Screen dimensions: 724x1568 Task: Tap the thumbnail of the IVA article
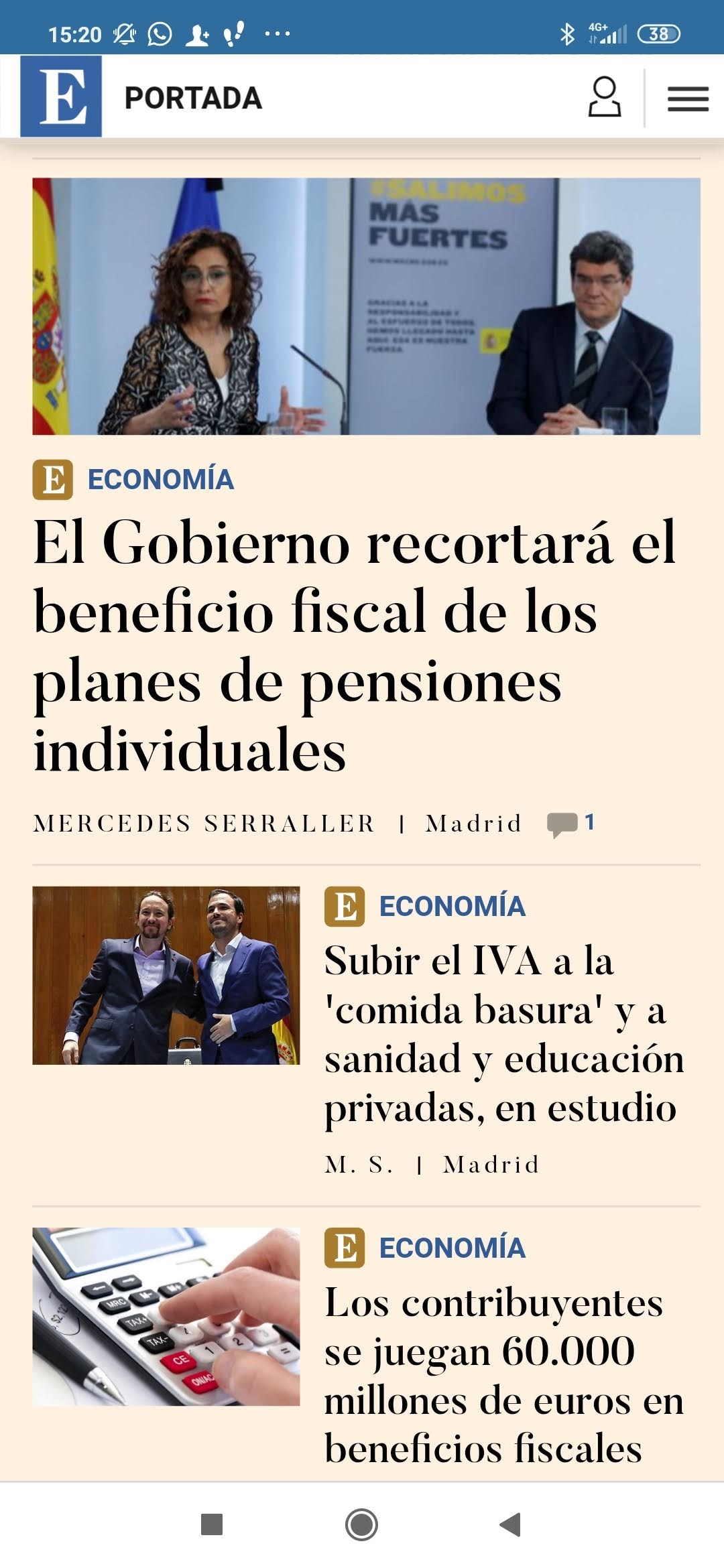(166, 975)
